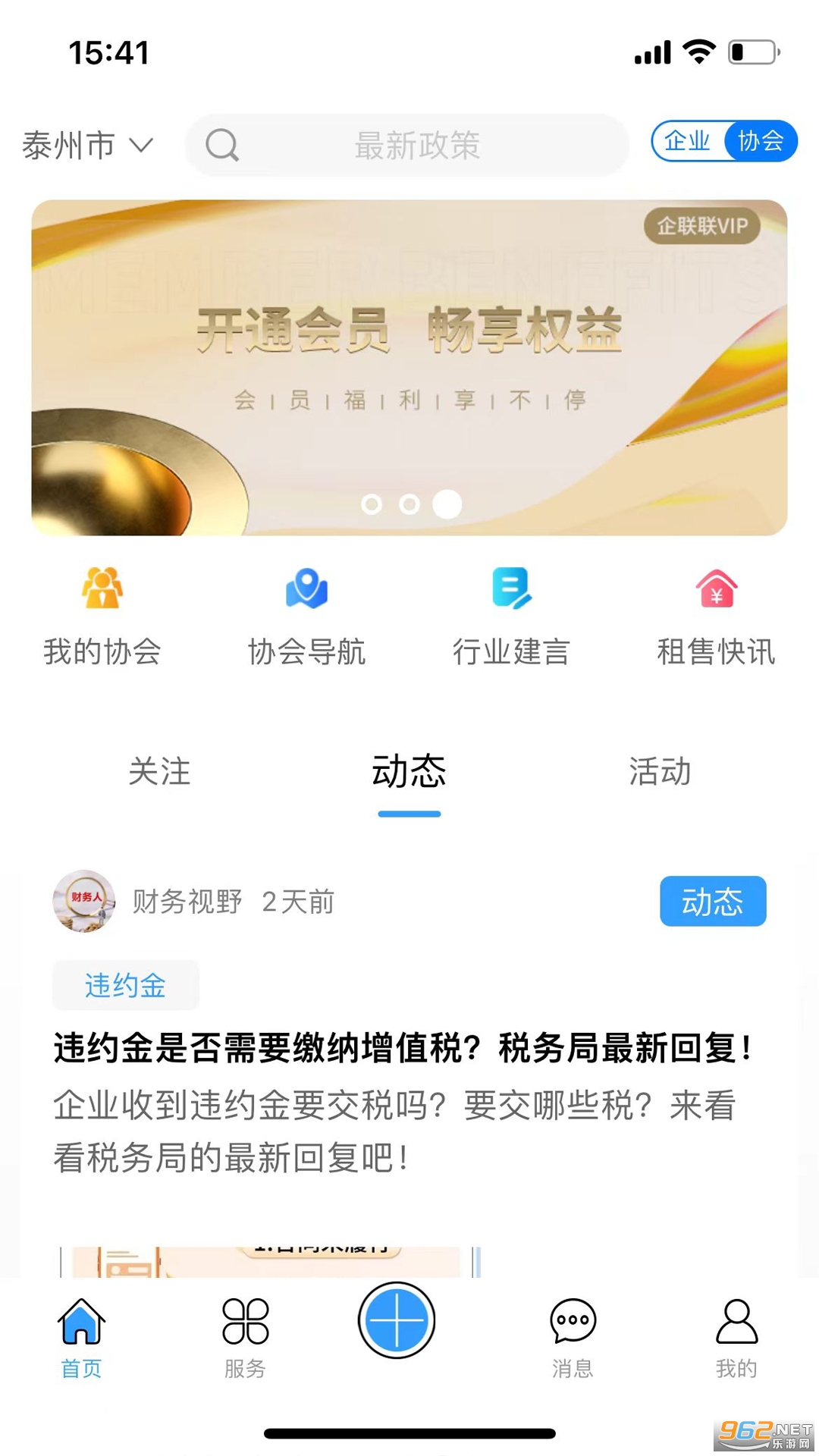The height and width of the screenshot is (1456, 819).
Task: Tap the center blue plus publish button
Action: click(x=395, y=1319)
